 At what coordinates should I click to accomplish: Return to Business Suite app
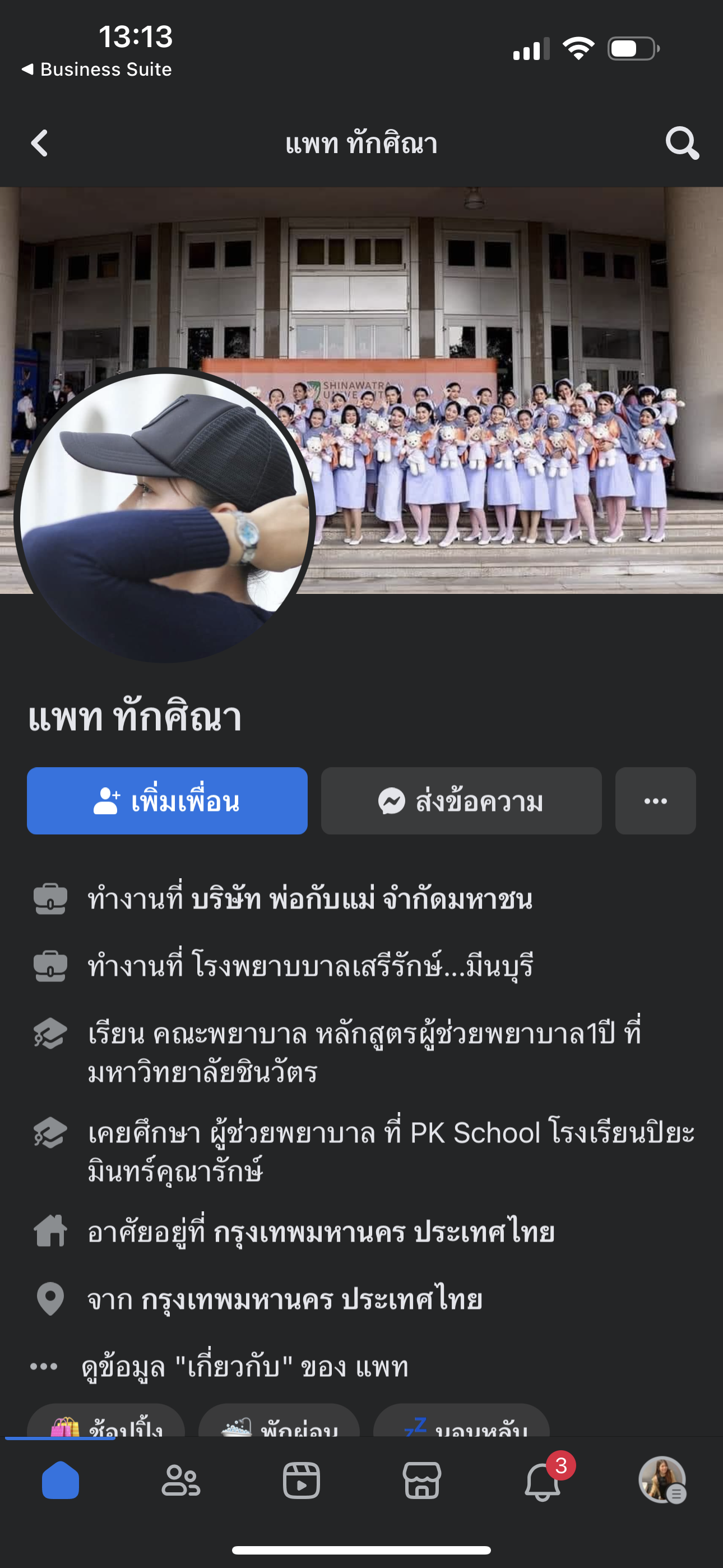tap(96, 70)
